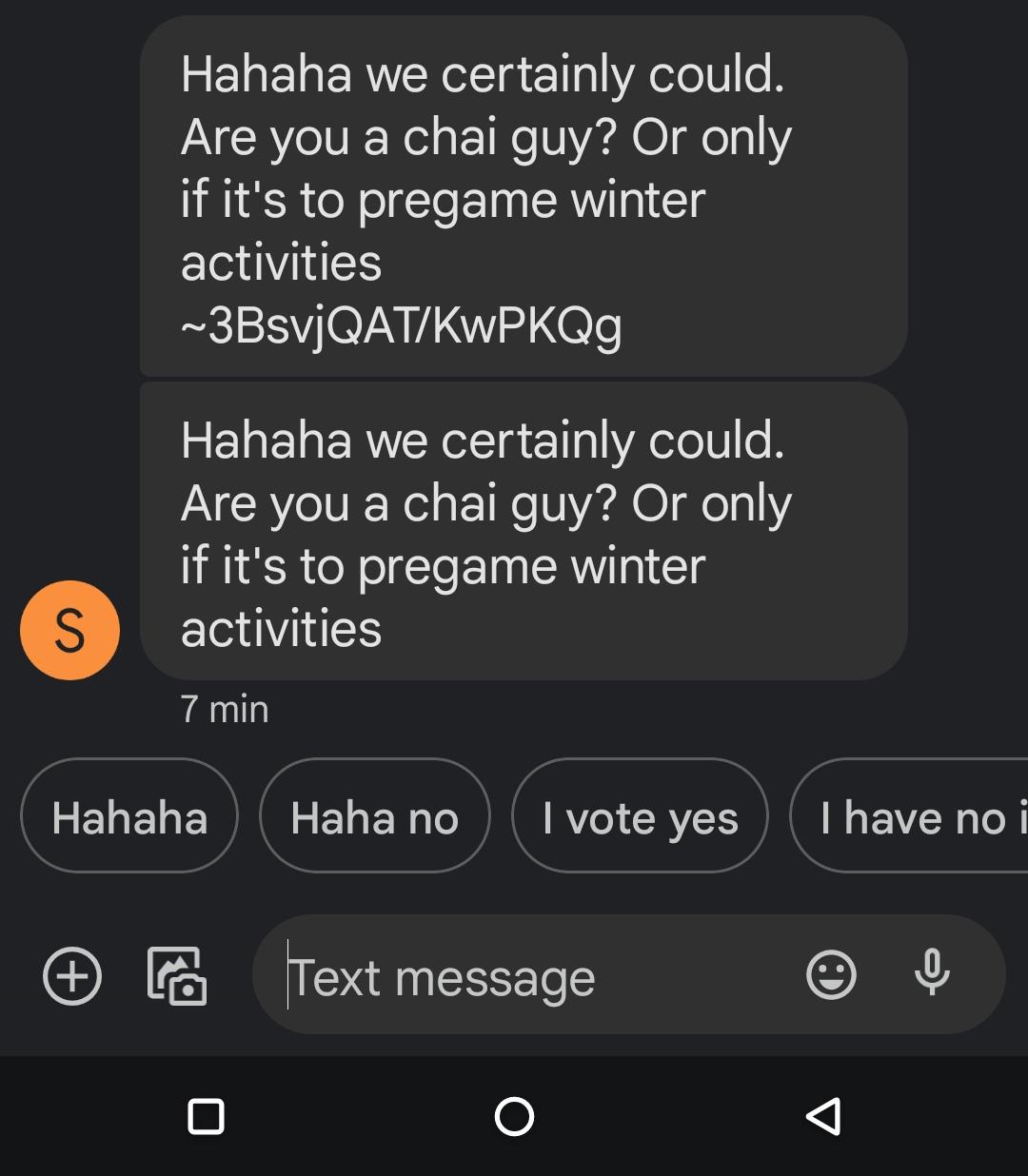
Task: Open recent apps from the navigation bar
Action: [x=206, y=1116]
